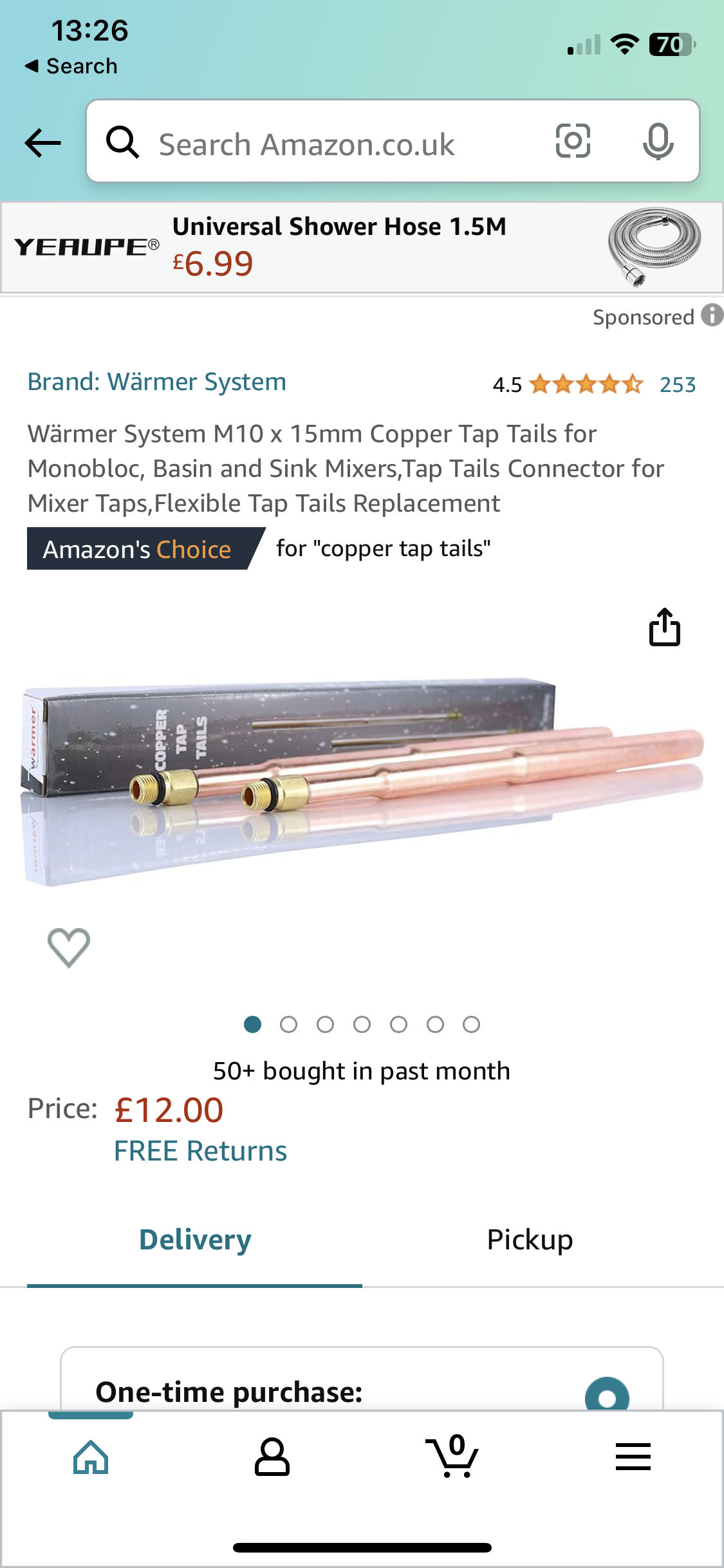Open the account profile tab
724x1568 pixels.
(272, 1457)
